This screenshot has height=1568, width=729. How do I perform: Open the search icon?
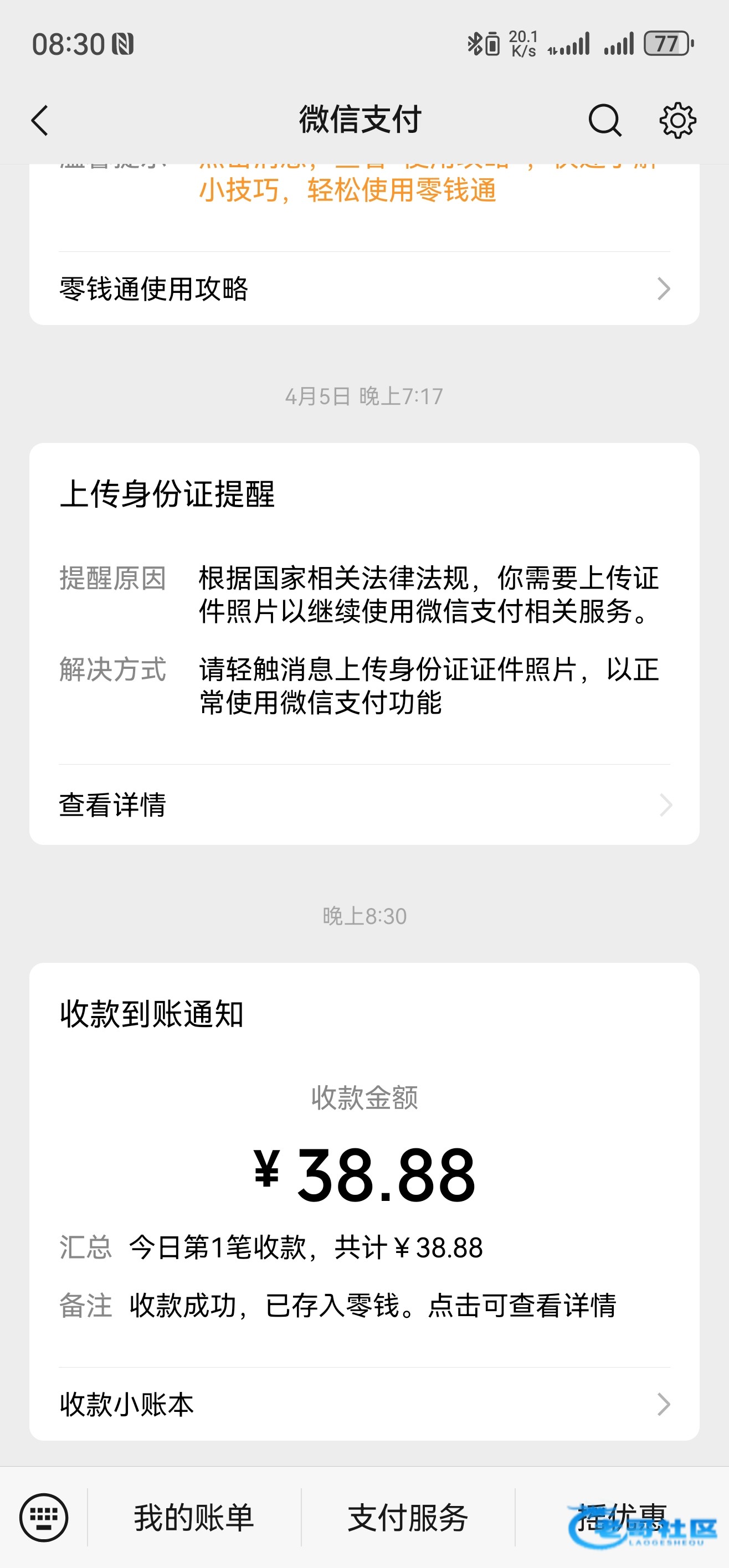[604, 120]
